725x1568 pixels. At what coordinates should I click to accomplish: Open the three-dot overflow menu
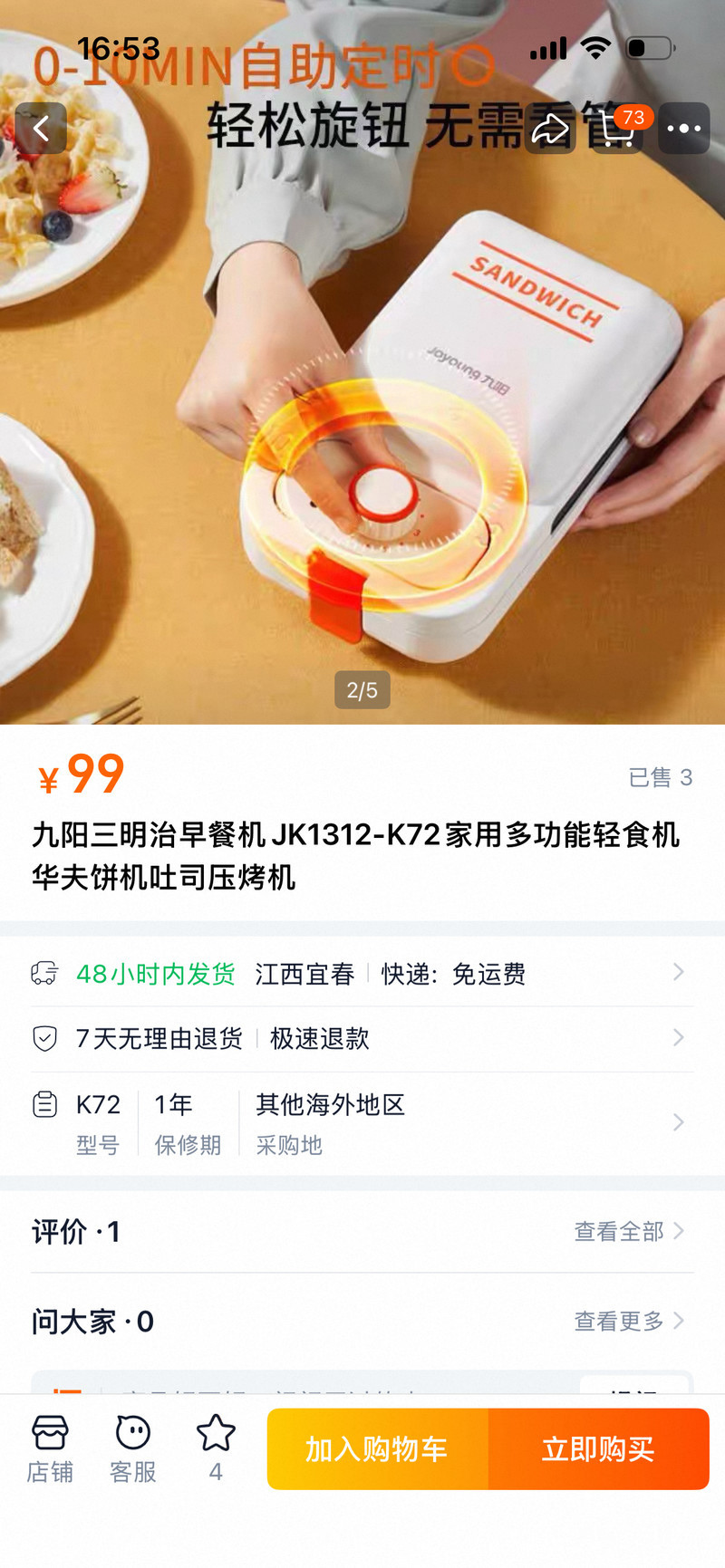683,129
